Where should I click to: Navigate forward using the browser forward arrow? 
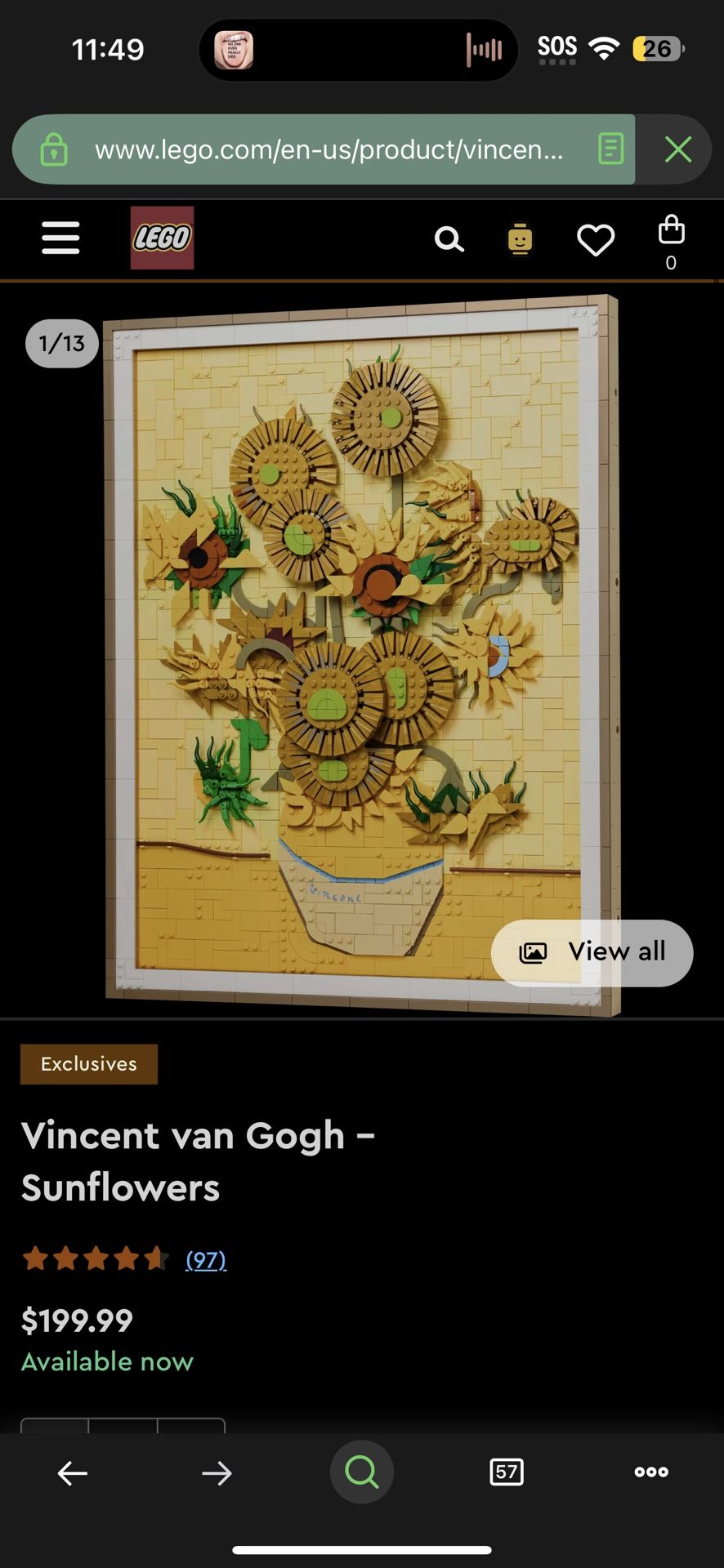[x=217, y=1472]
